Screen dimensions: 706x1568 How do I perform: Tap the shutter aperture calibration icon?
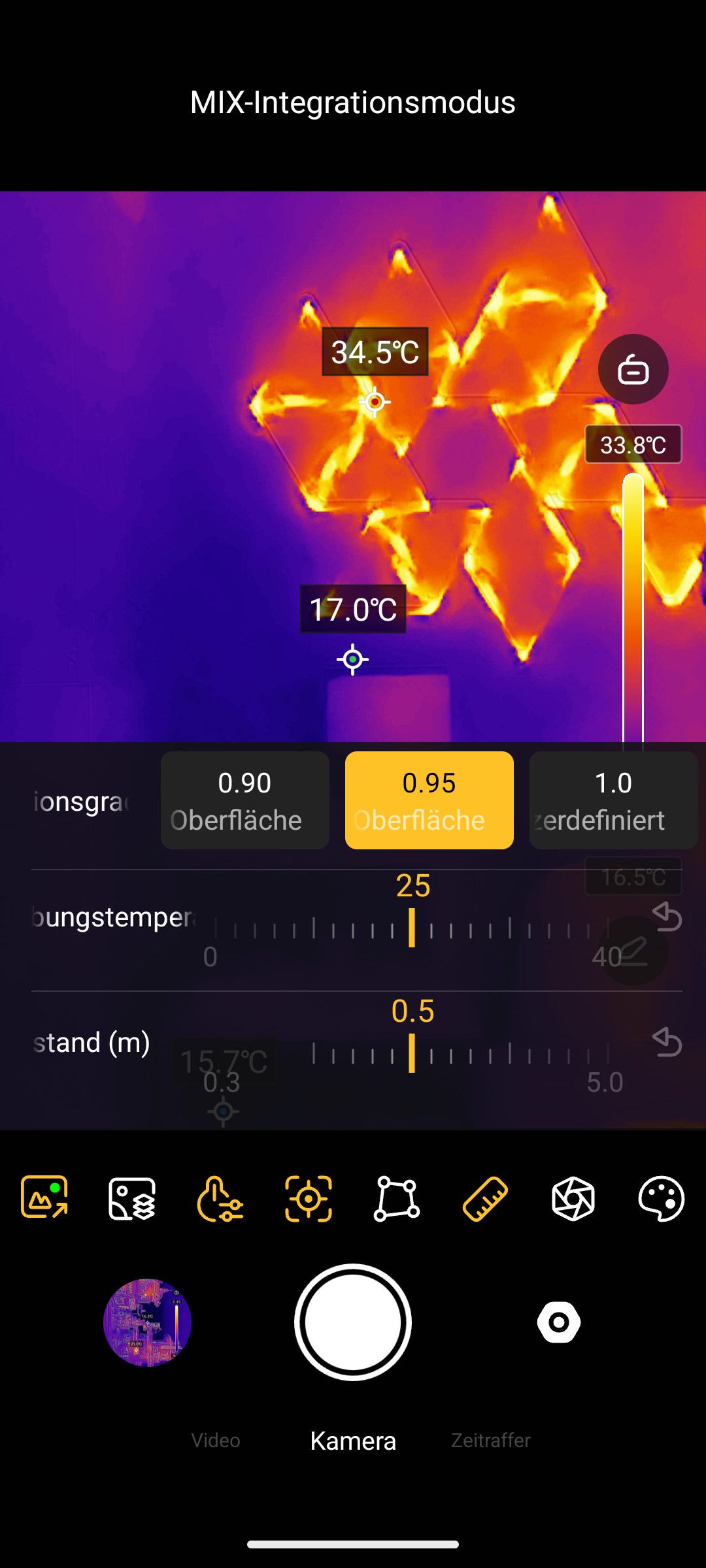[x=573, y=1198]
